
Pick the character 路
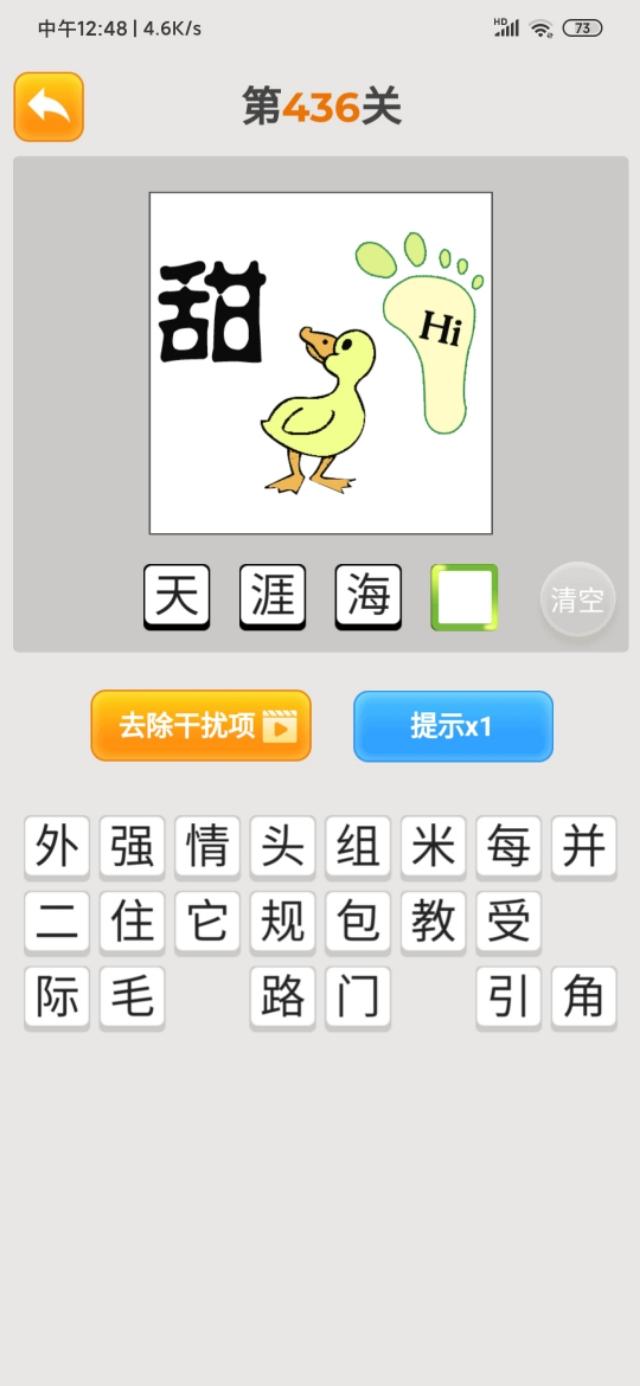(282, 996)
